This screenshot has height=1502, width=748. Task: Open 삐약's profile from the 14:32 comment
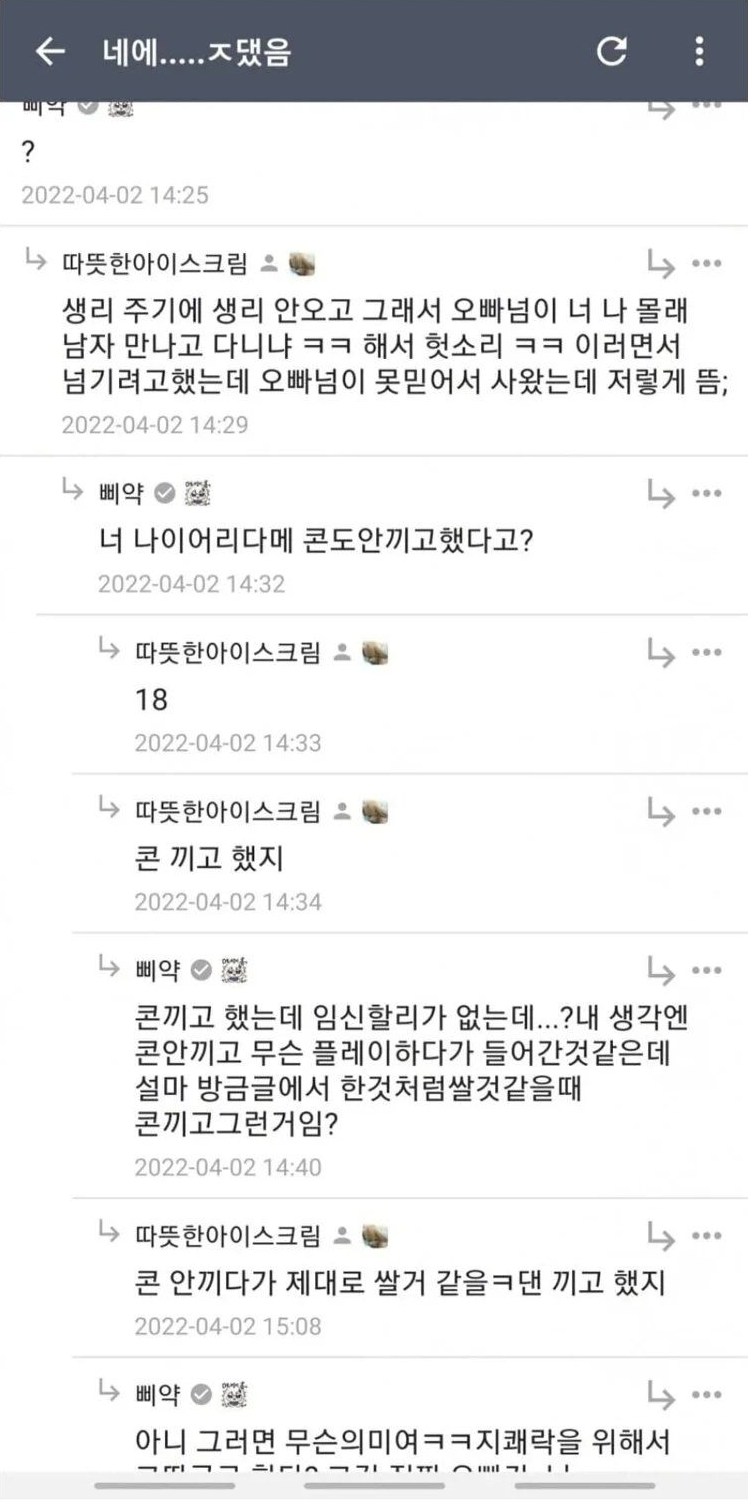click(122, 493)
